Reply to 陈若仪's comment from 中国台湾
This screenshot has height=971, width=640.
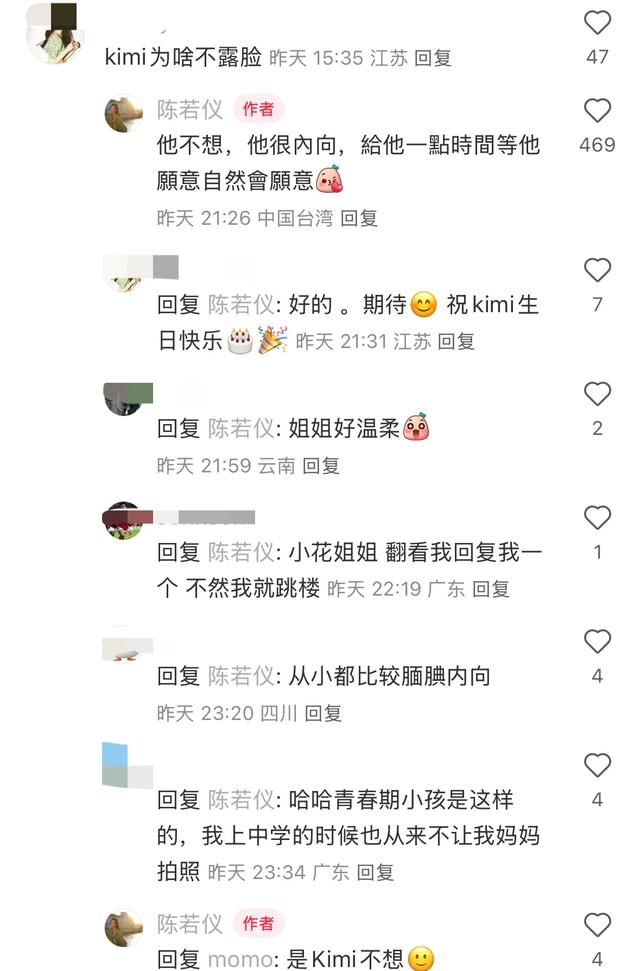tap(358, 217)
